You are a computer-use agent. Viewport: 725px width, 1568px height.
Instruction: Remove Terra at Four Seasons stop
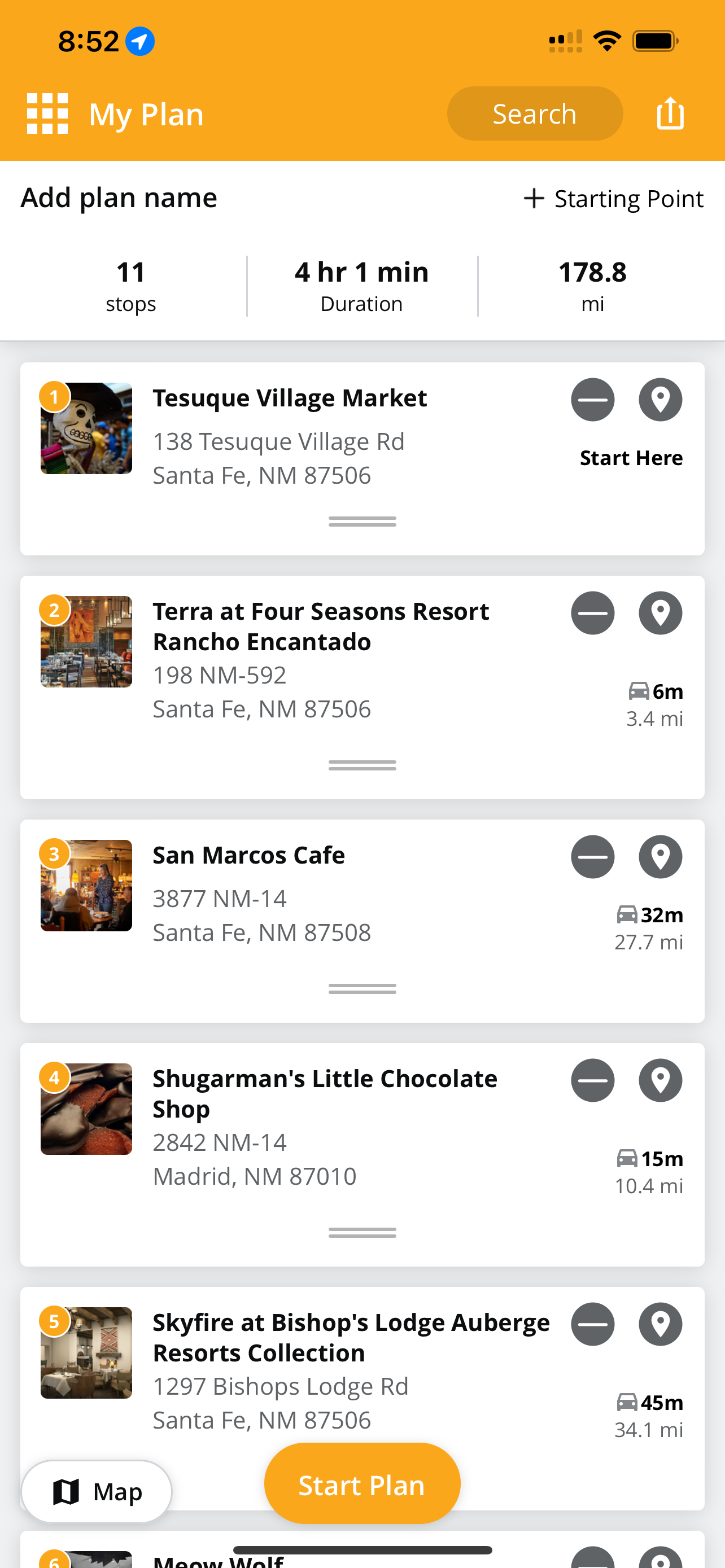tap(592, 613)
